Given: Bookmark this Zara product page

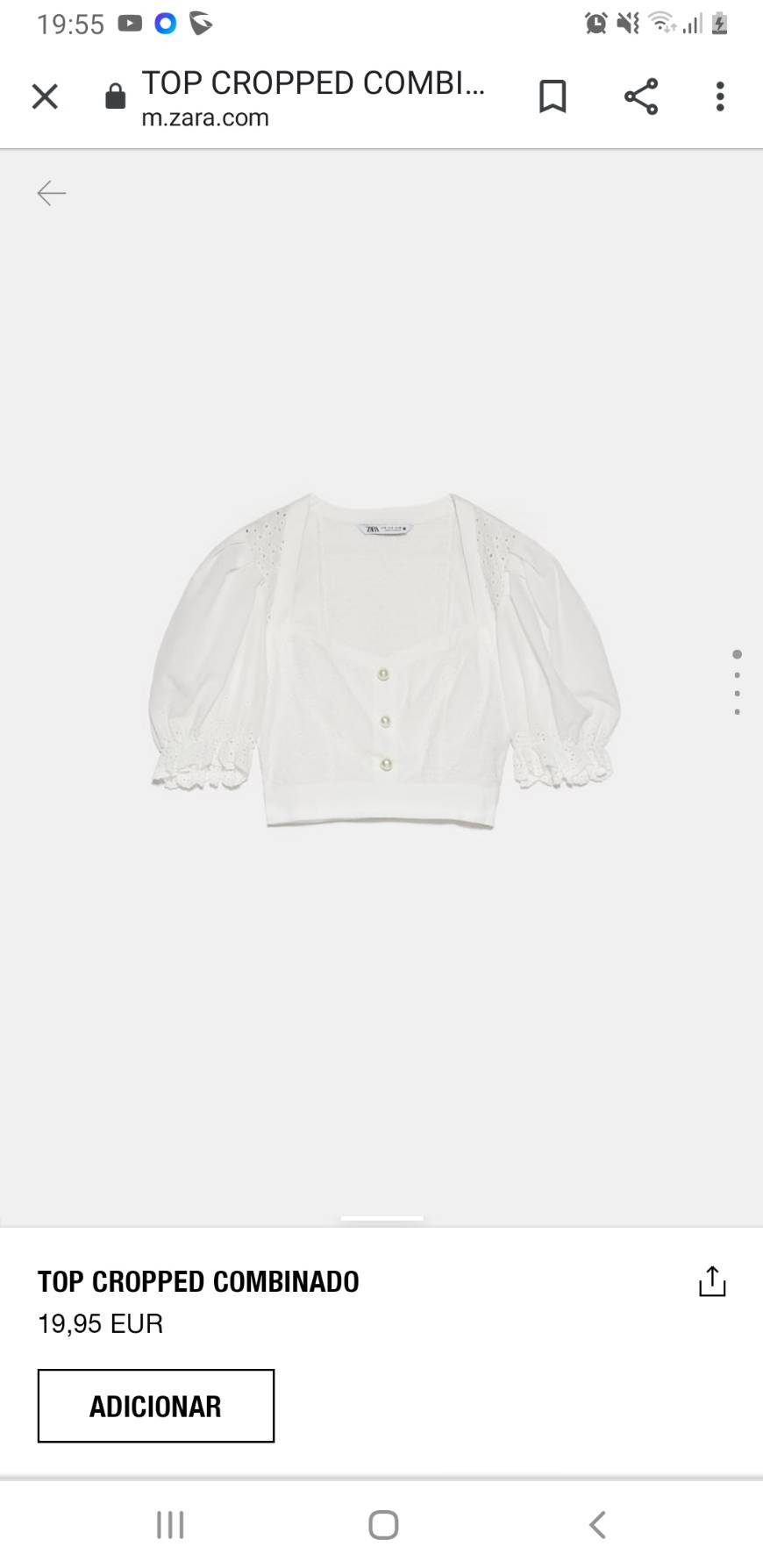Looking at the screenshot, I should pos(553,96).
